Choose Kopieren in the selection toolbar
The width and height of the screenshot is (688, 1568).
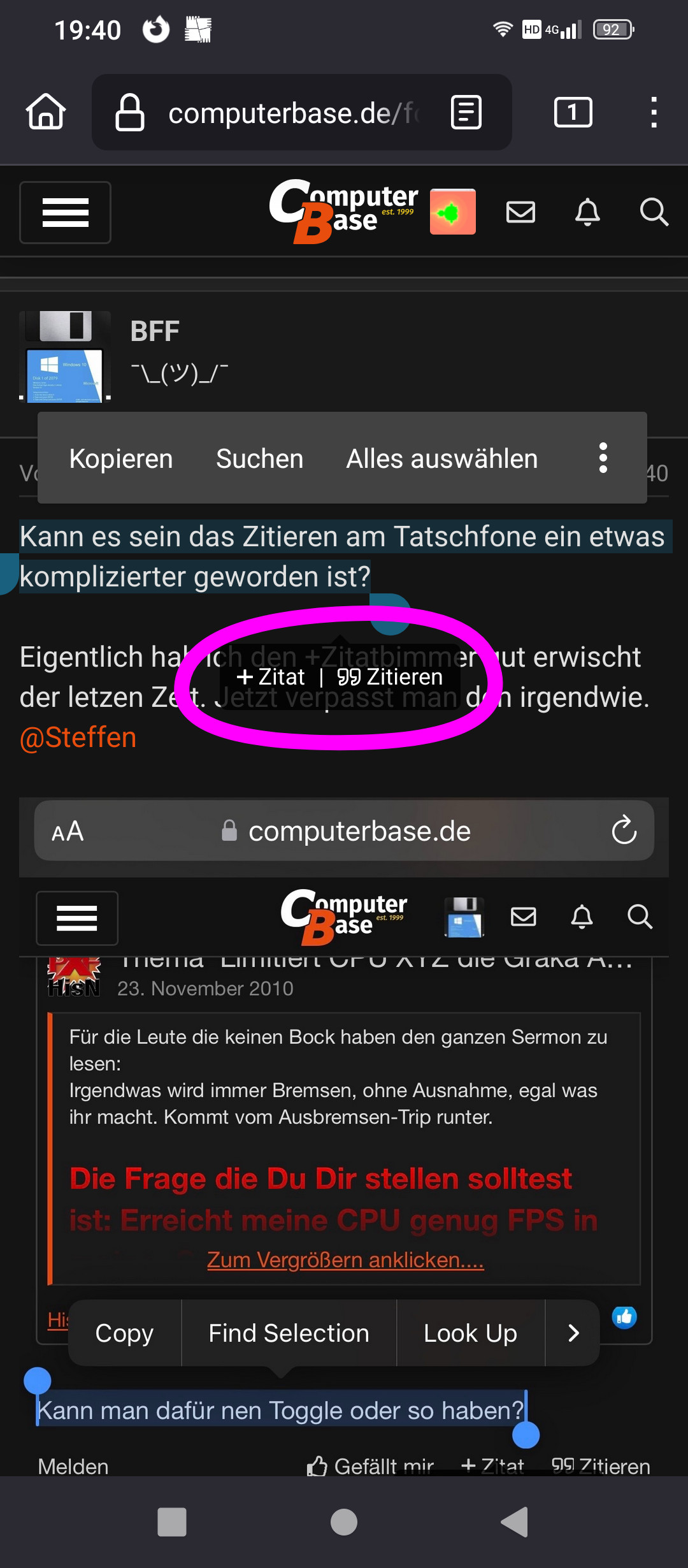click(x=121, y=459)
